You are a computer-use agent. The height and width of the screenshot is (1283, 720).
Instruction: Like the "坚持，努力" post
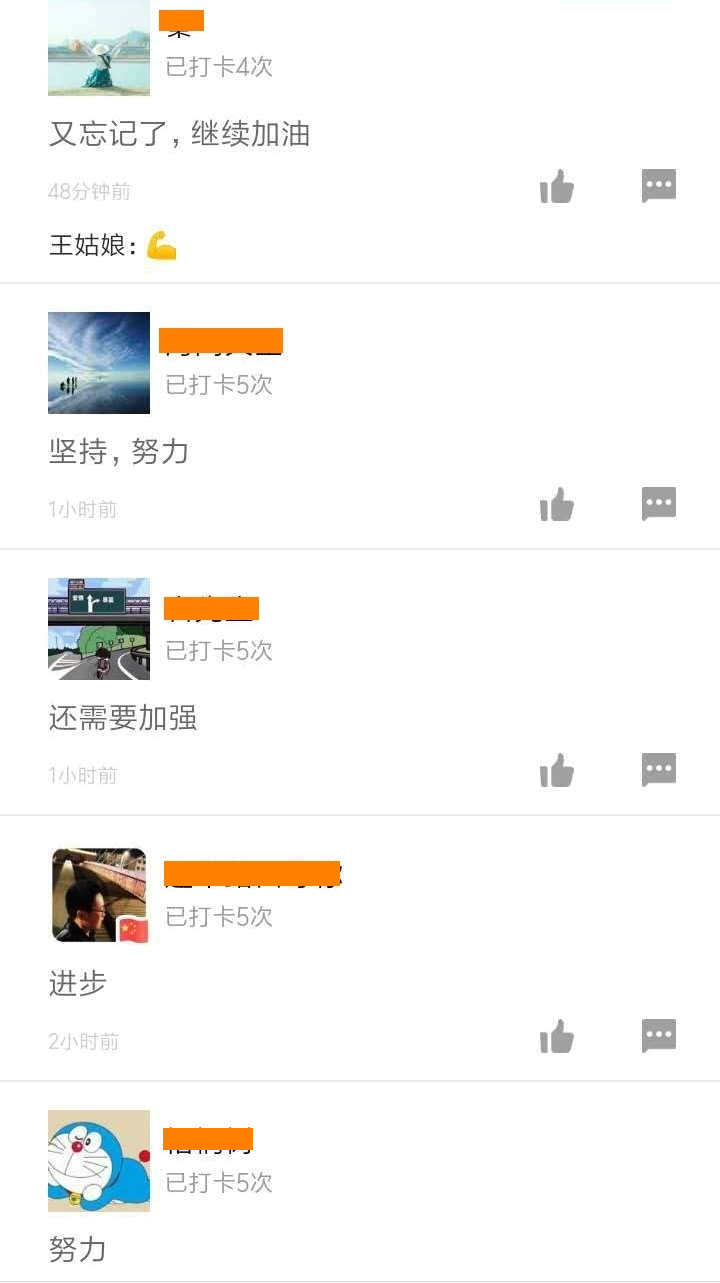(x=557, y=505)
